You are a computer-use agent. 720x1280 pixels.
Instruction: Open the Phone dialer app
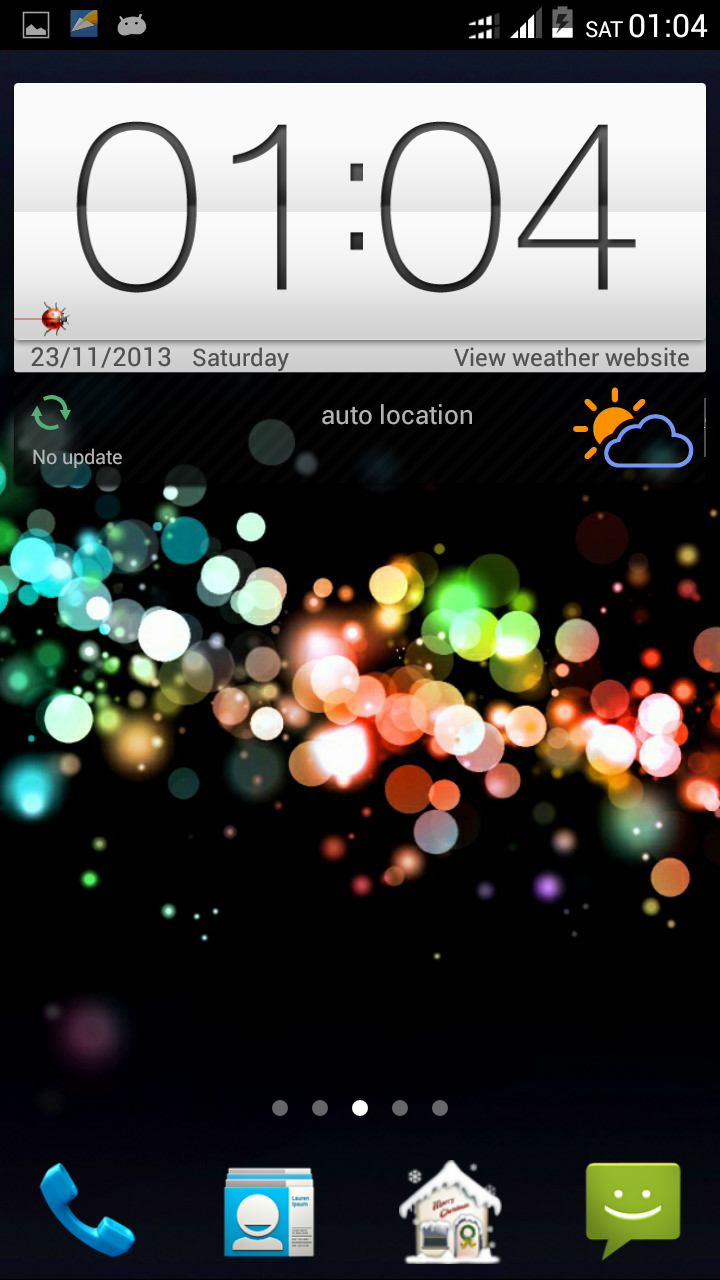(86, 1208)
